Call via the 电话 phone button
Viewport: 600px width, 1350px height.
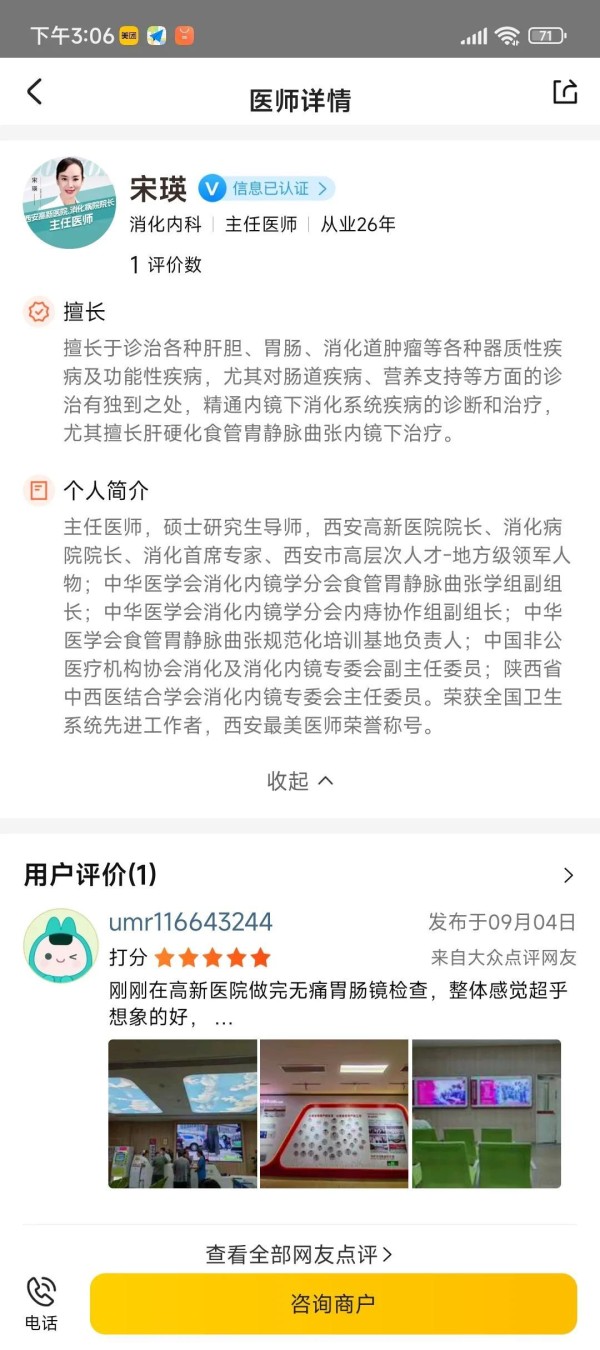[x=41, y=1304]
